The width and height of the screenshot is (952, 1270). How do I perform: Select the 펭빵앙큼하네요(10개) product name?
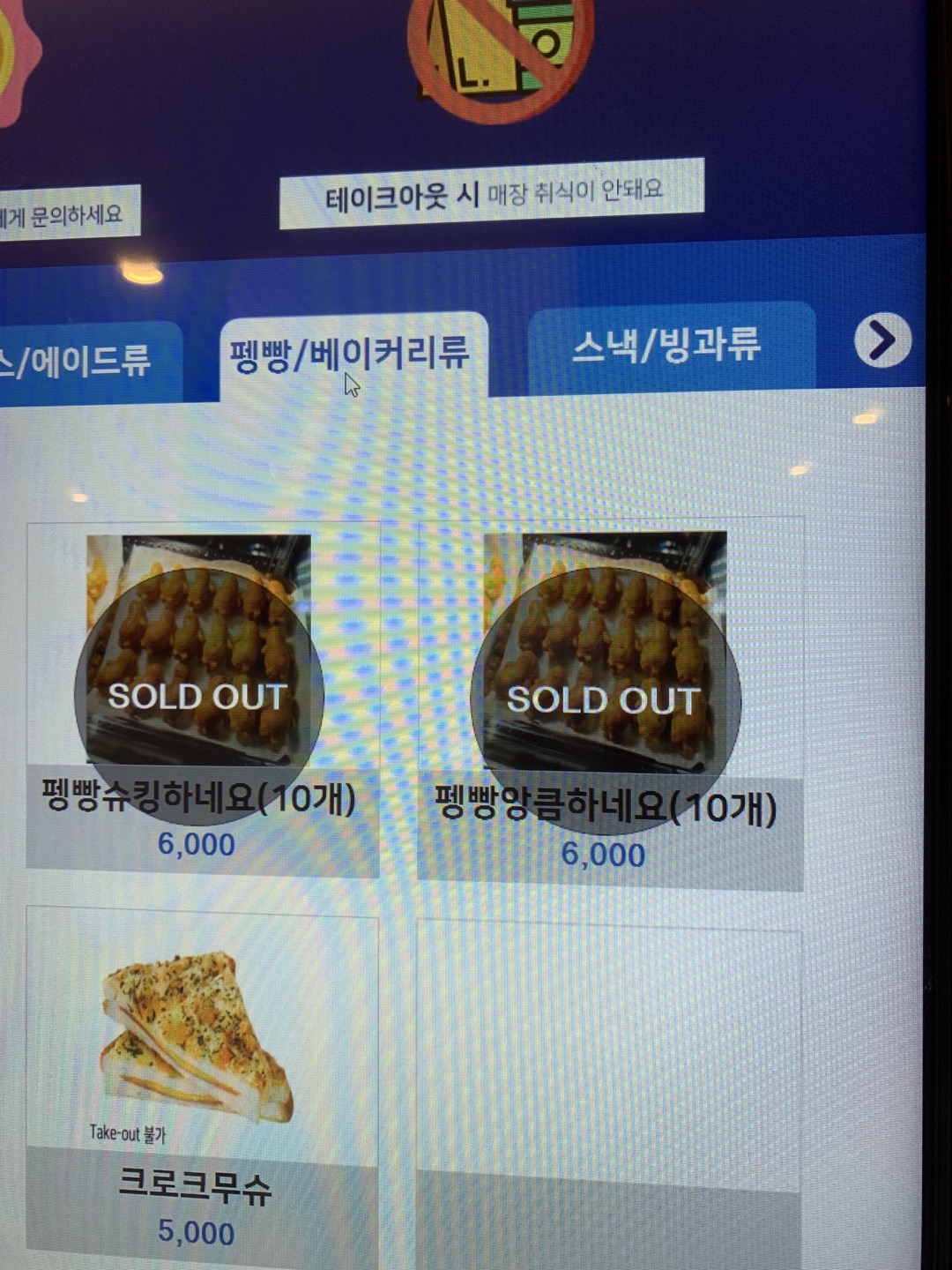point(606,805)
